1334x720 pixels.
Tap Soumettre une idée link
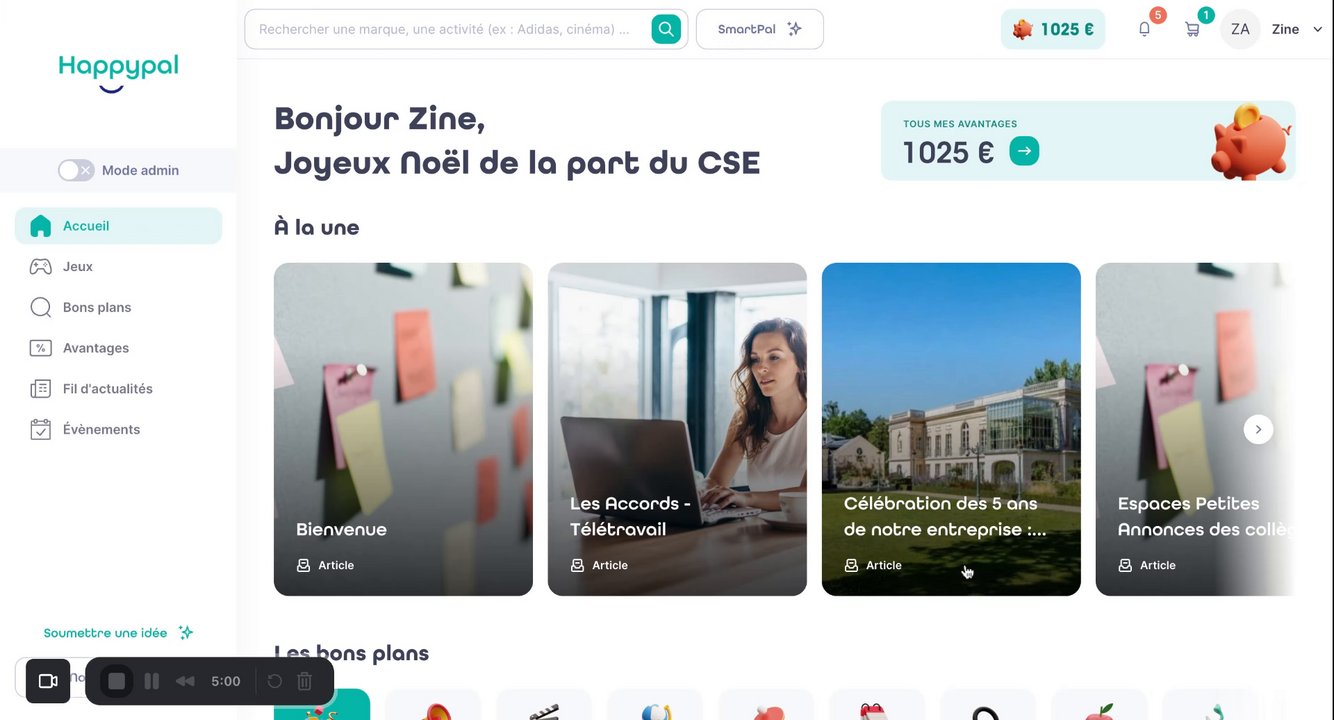click(105, 633)
